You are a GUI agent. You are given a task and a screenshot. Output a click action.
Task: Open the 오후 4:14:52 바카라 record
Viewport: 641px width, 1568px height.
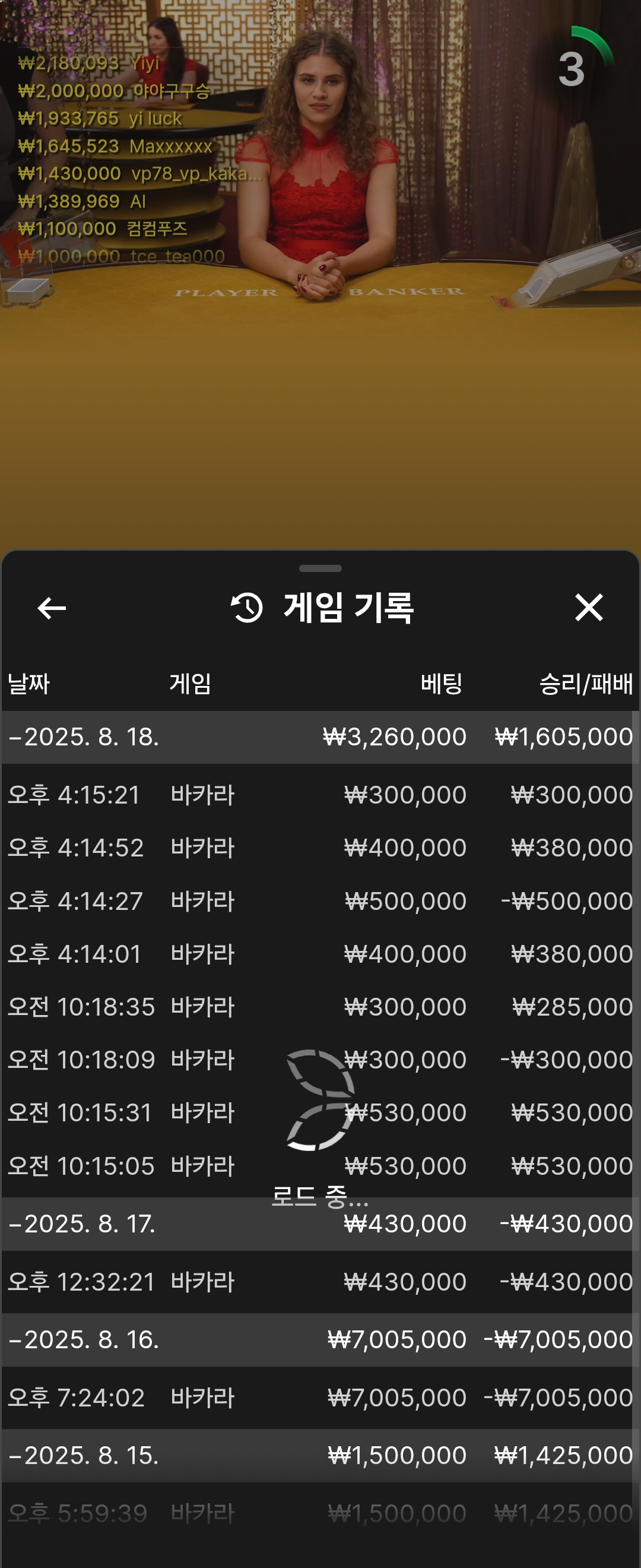(x=320, y=848)
